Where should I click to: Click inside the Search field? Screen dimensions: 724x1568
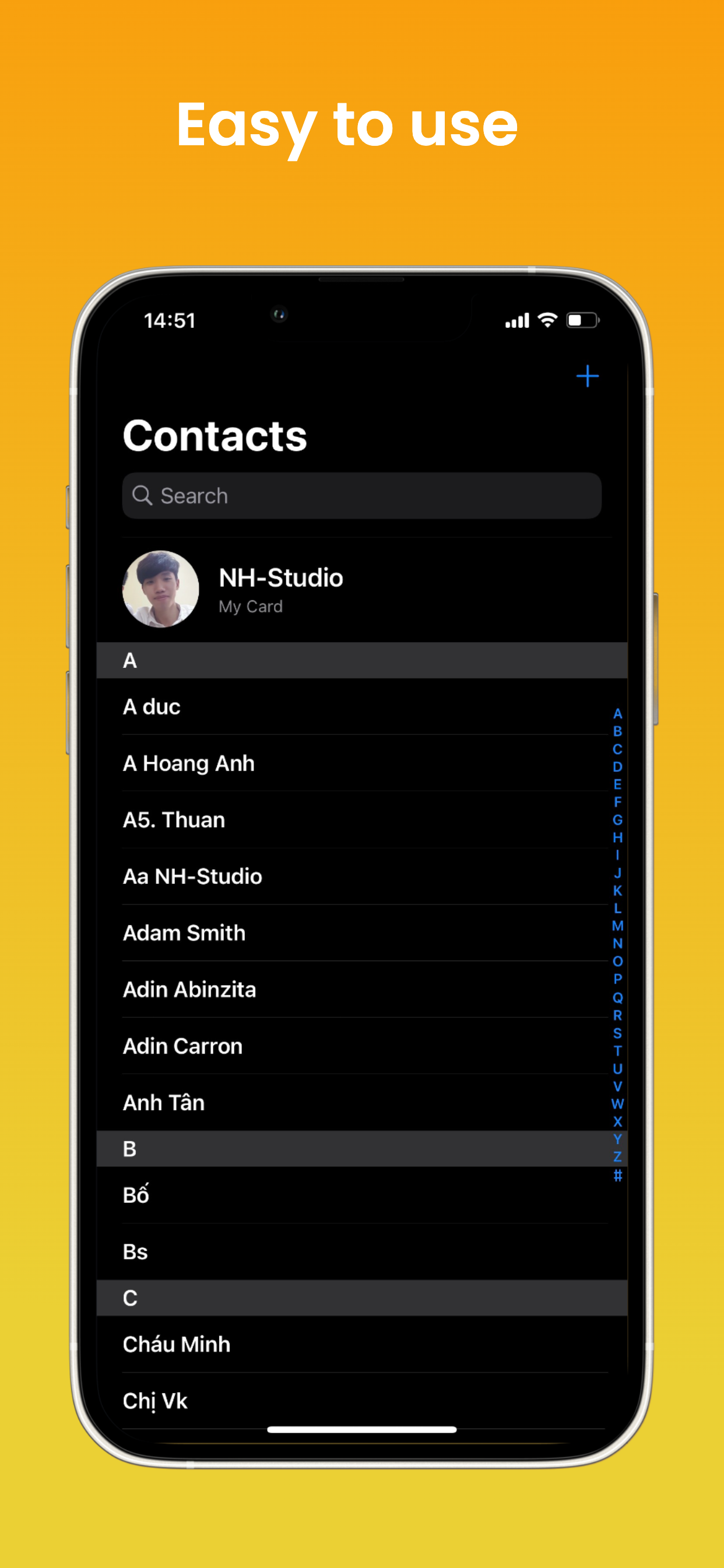[x=361, y=495]
